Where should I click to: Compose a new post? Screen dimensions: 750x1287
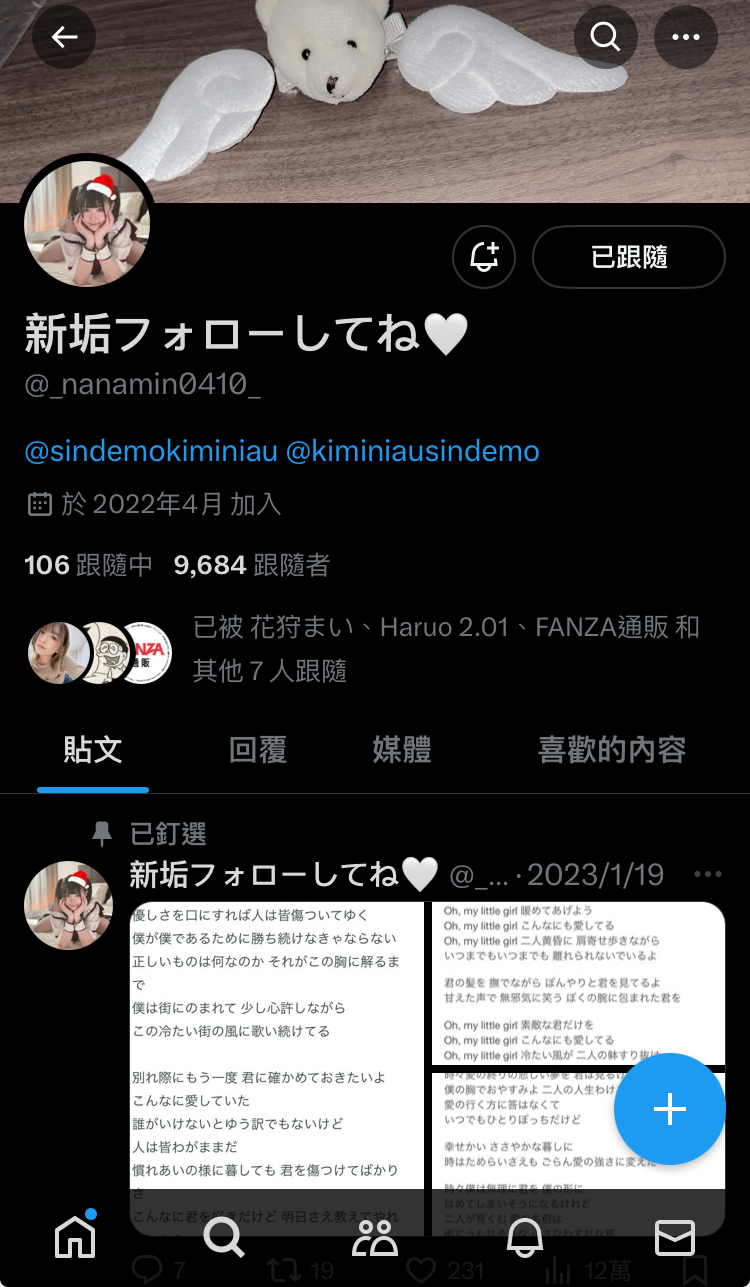(669, 1109)
